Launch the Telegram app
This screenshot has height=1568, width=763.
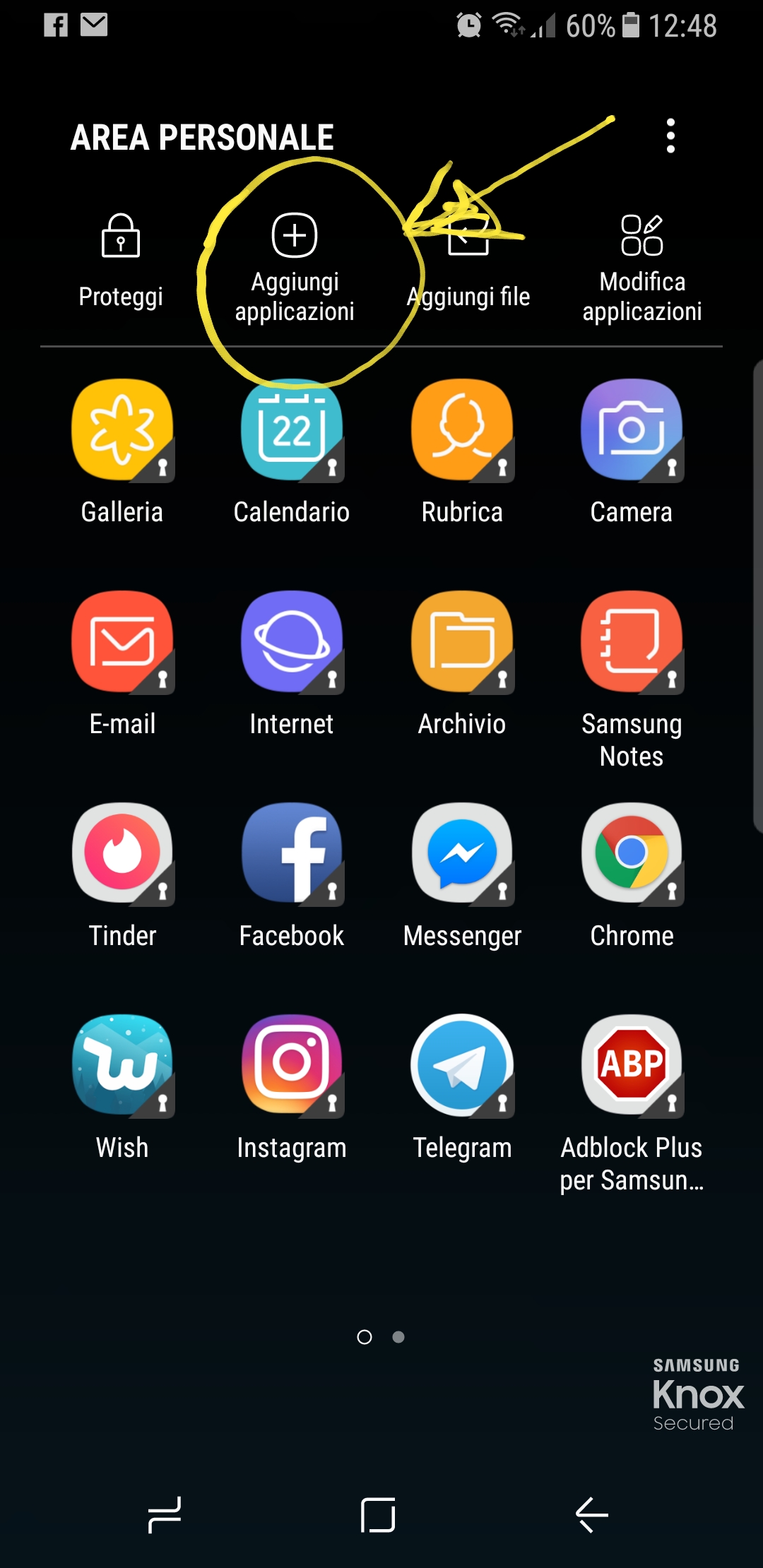coord(462,1067)
